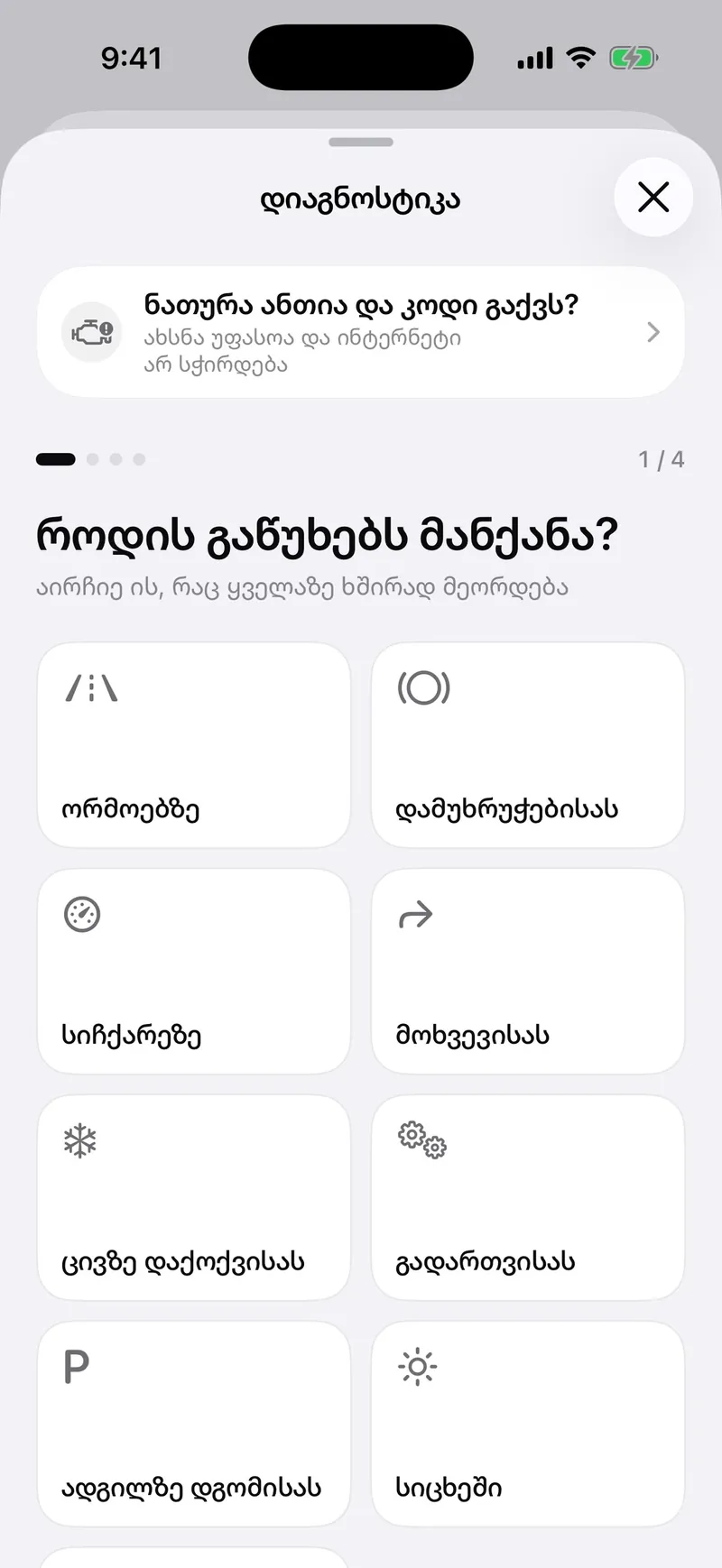
Task: Choose the დამუხრუჭებისას option
Action: click(528, 745)
